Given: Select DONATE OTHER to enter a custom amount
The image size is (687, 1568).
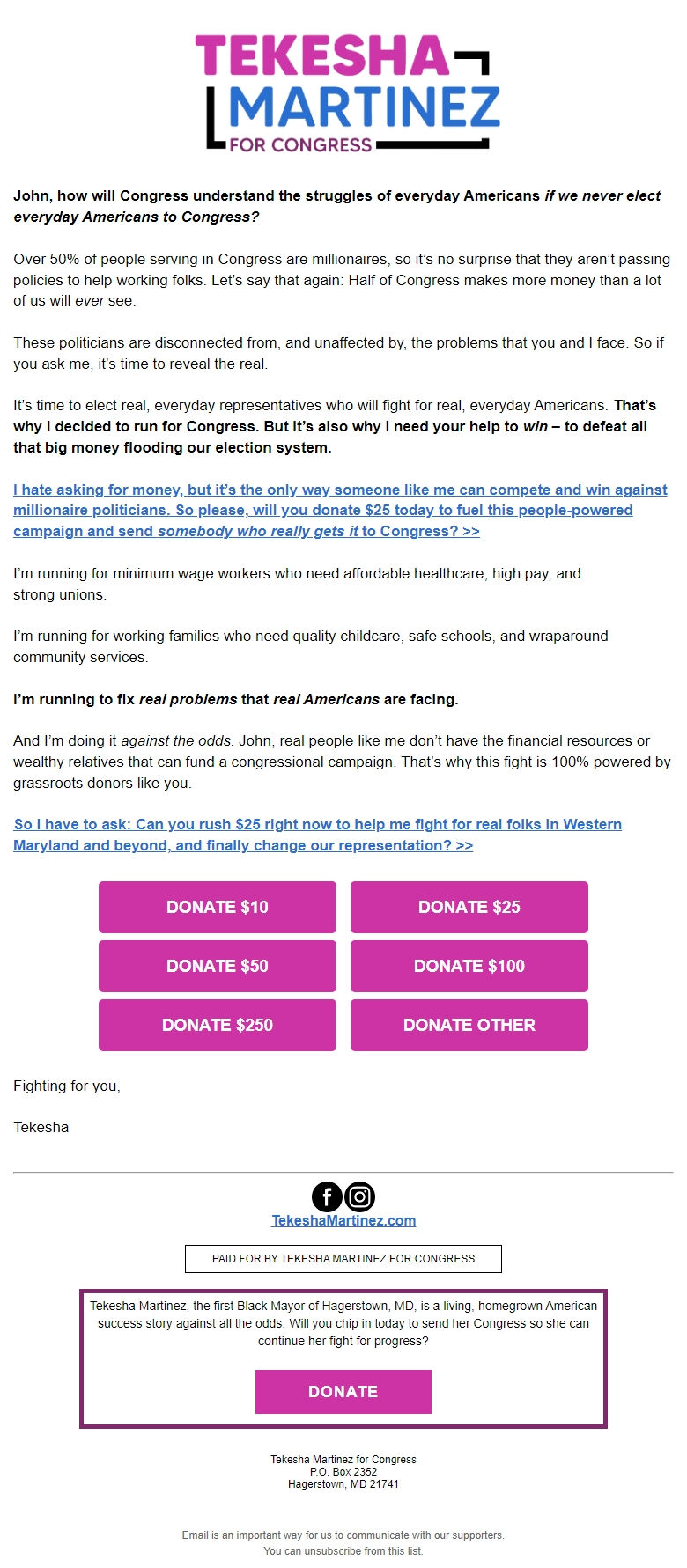Looking at the screenshot, I should tap(469, 1025).
